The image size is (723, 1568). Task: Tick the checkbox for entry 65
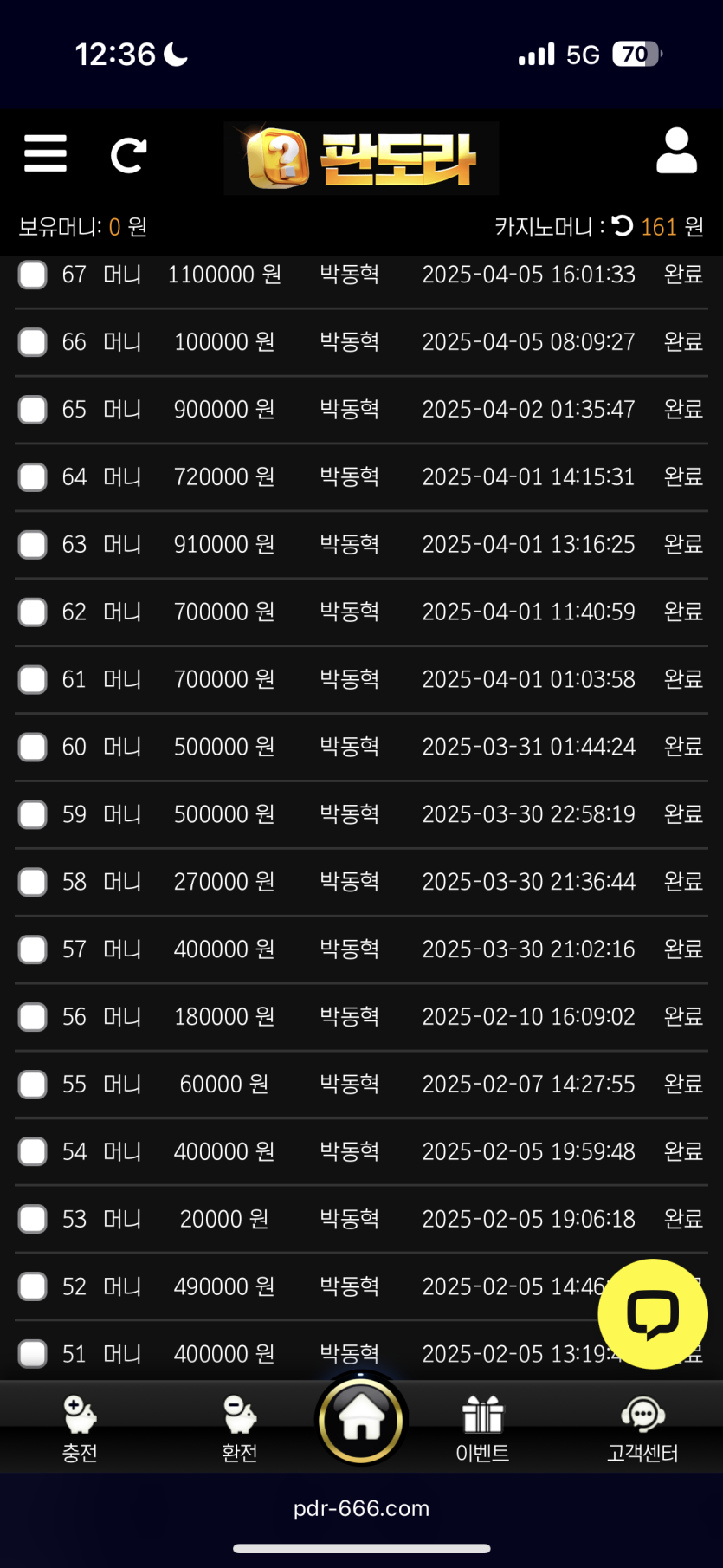(x=33, y=410)
